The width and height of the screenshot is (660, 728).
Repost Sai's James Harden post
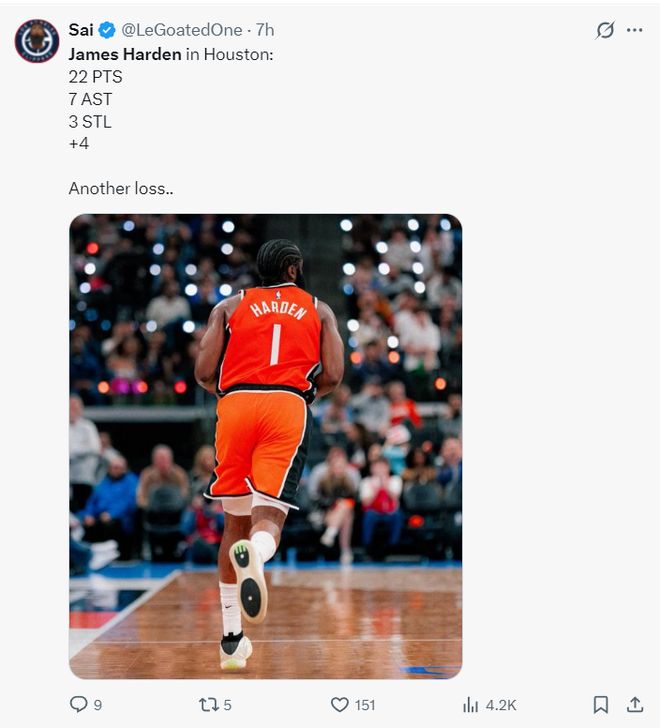coord(209,705)
